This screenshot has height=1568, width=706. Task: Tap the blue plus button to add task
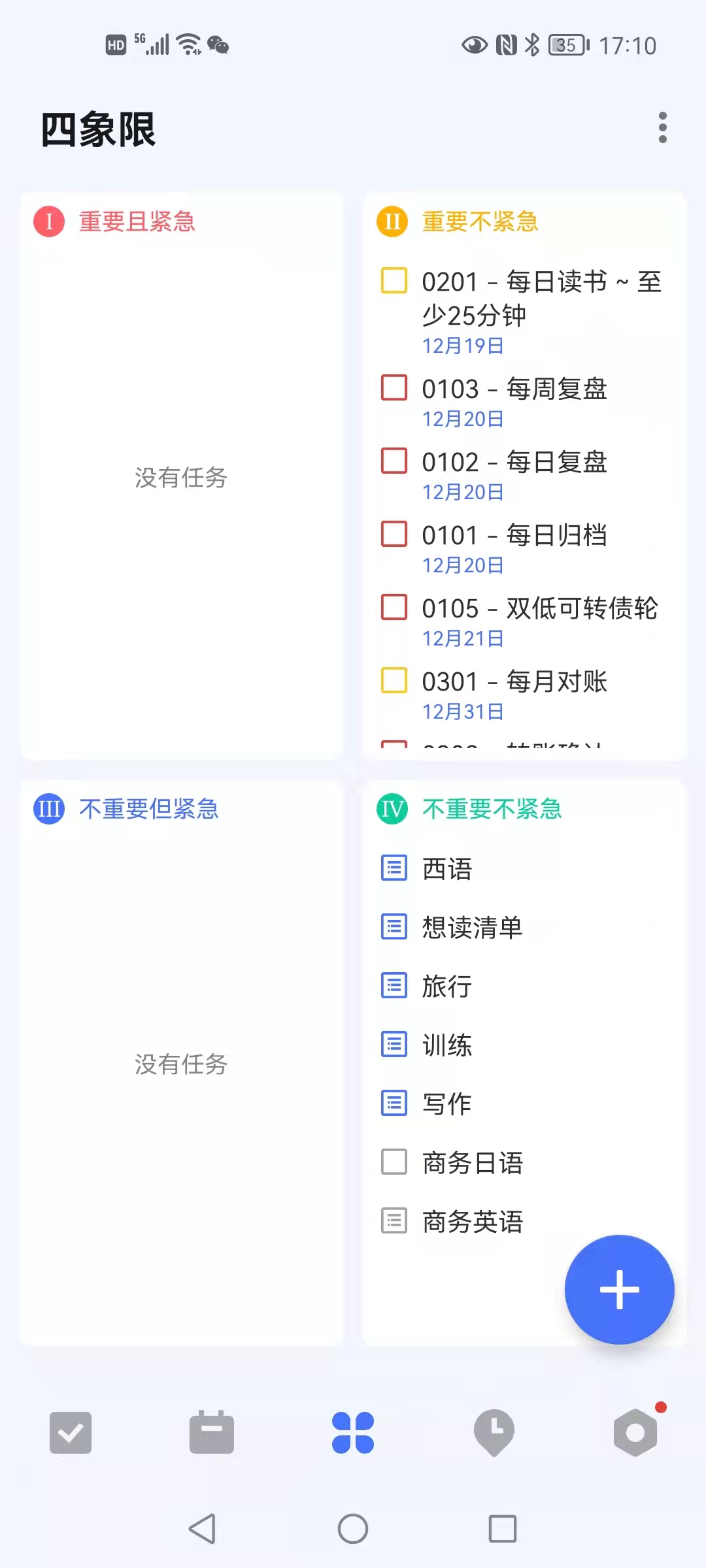(x=619, y=1289)
